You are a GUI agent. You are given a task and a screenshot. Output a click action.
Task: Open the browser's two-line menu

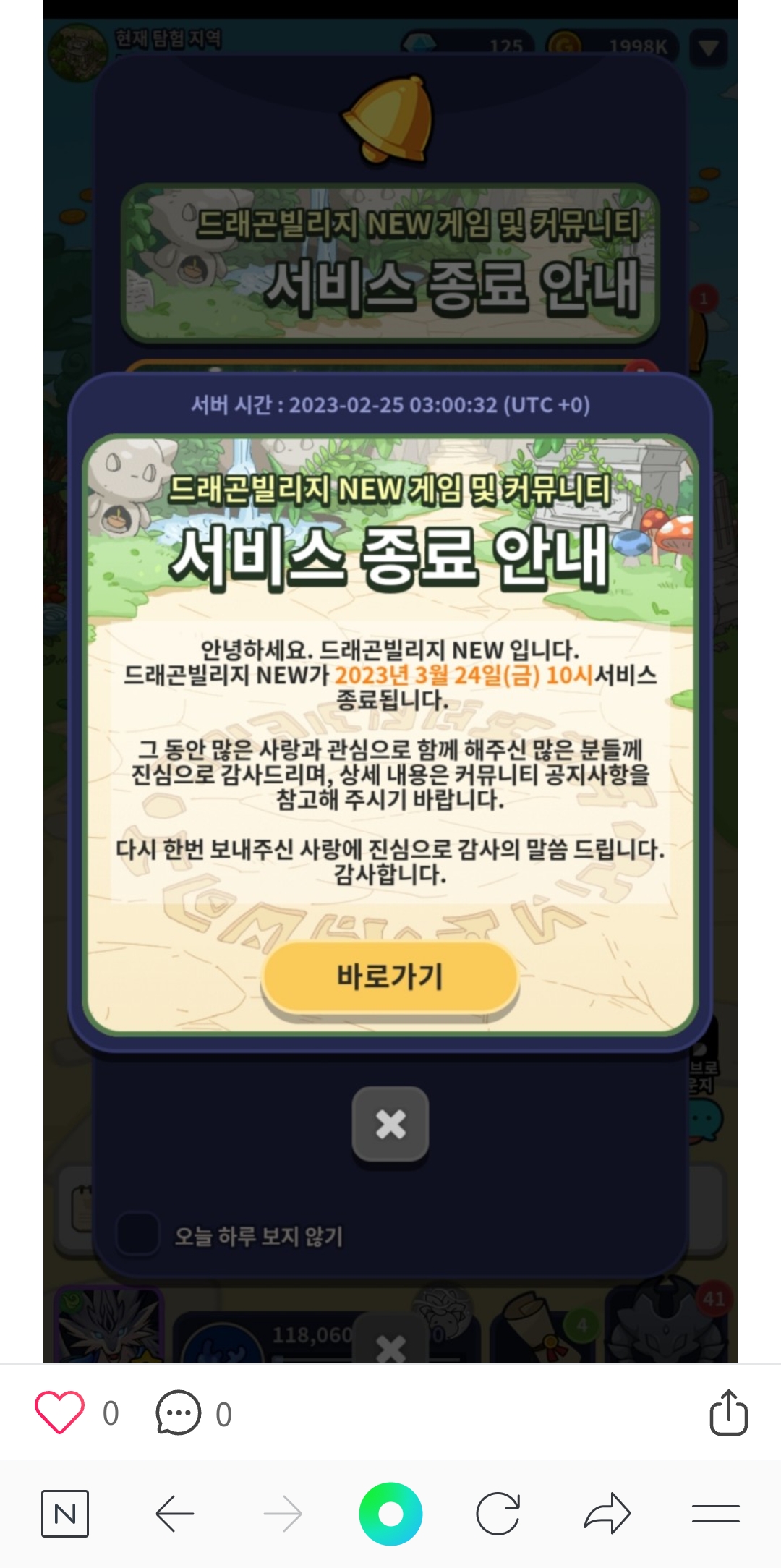(x=715, y=1513)
